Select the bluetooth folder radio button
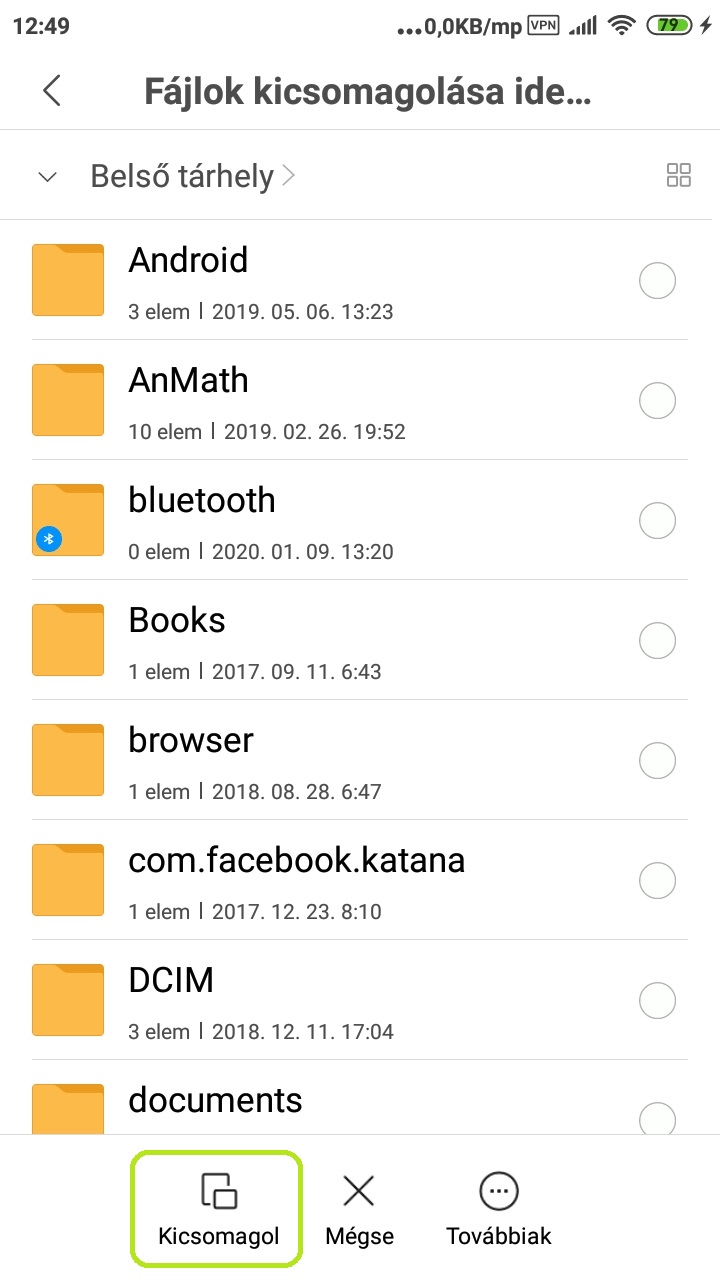Viewport: 720px width, 1280px height. pyautogui.click(x=657, y=521)
